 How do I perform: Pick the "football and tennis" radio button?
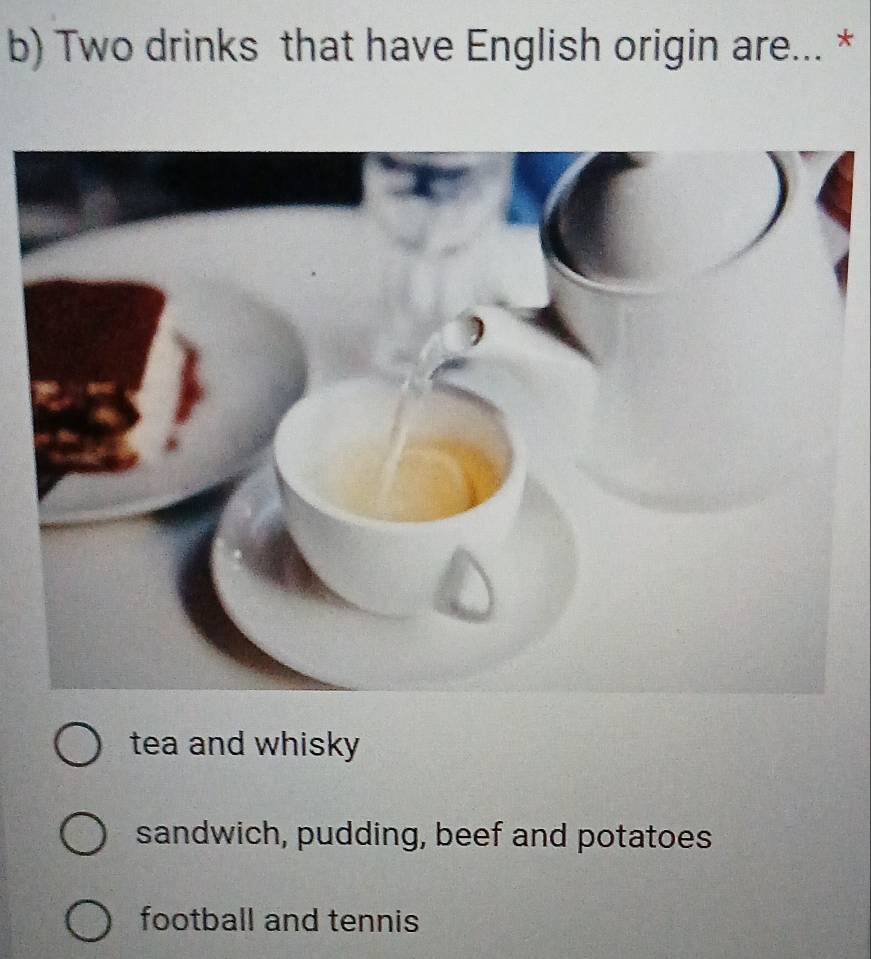click(x=87, y=921)
